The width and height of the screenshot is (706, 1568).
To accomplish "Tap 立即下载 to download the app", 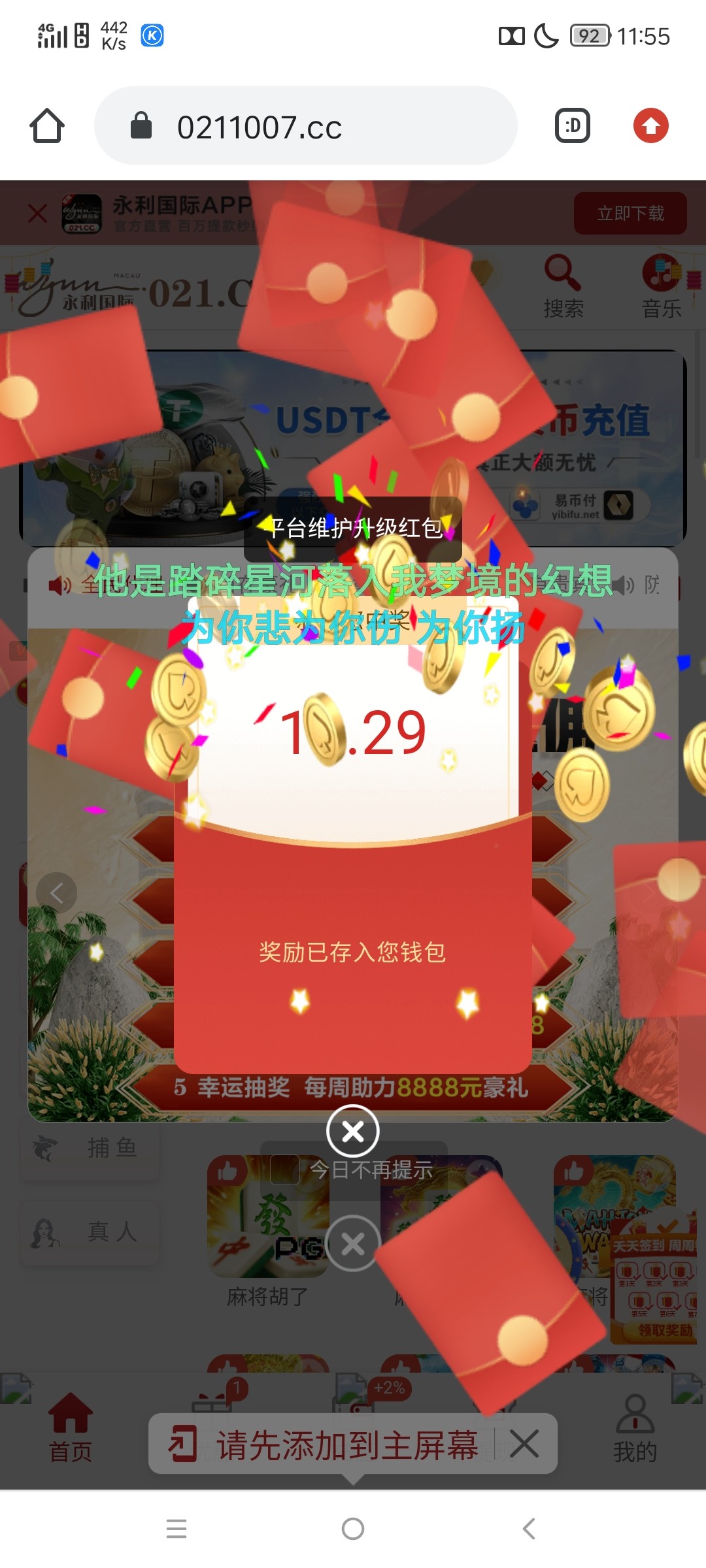I will (630, 213).
